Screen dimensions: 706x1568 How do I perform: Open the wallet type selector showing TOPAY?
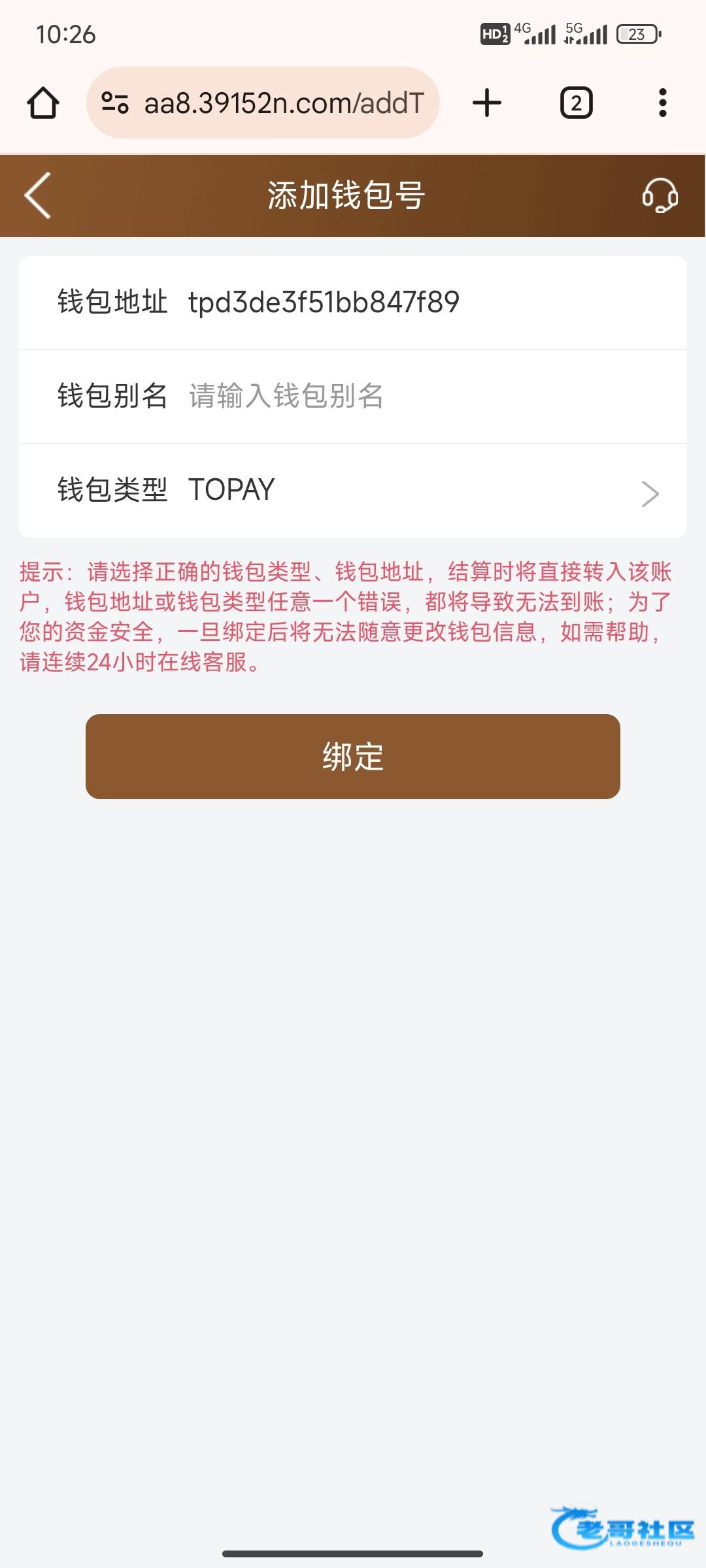(353, 491)
